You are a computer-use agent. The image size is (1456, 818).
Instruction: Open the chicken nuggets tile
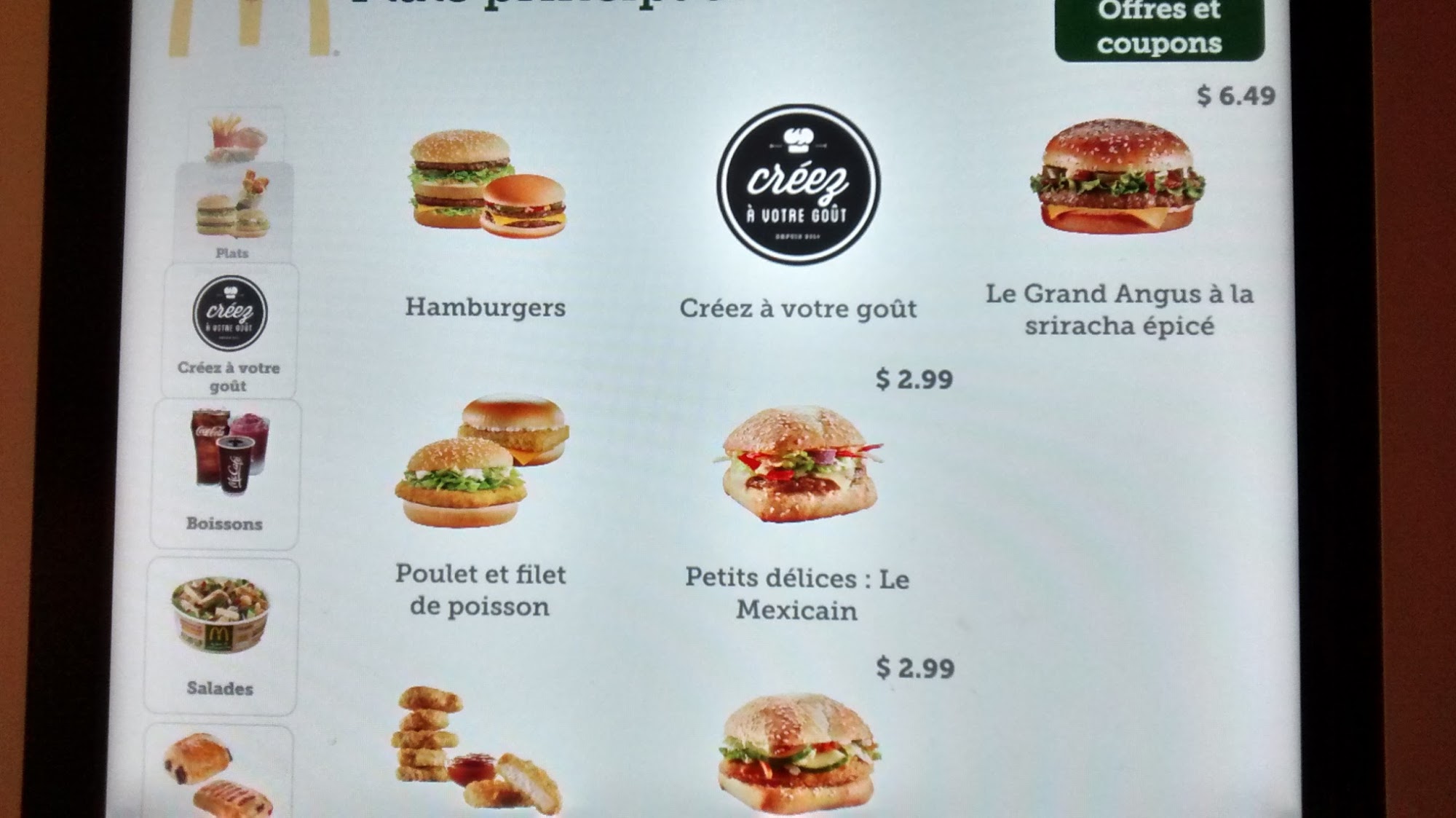[x=477, y=750]
